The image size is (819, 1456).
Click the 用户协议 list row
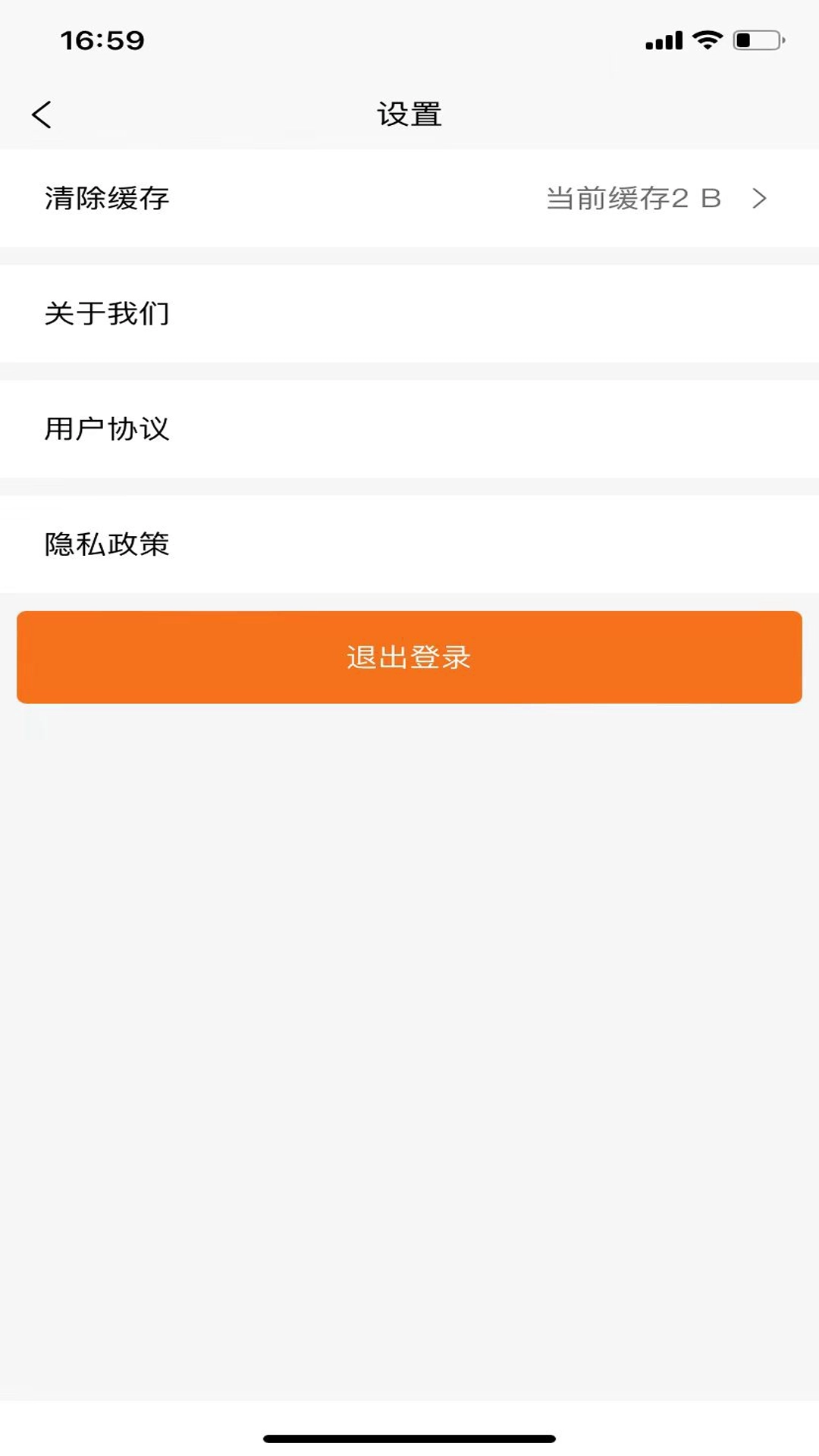pos(409,429)
